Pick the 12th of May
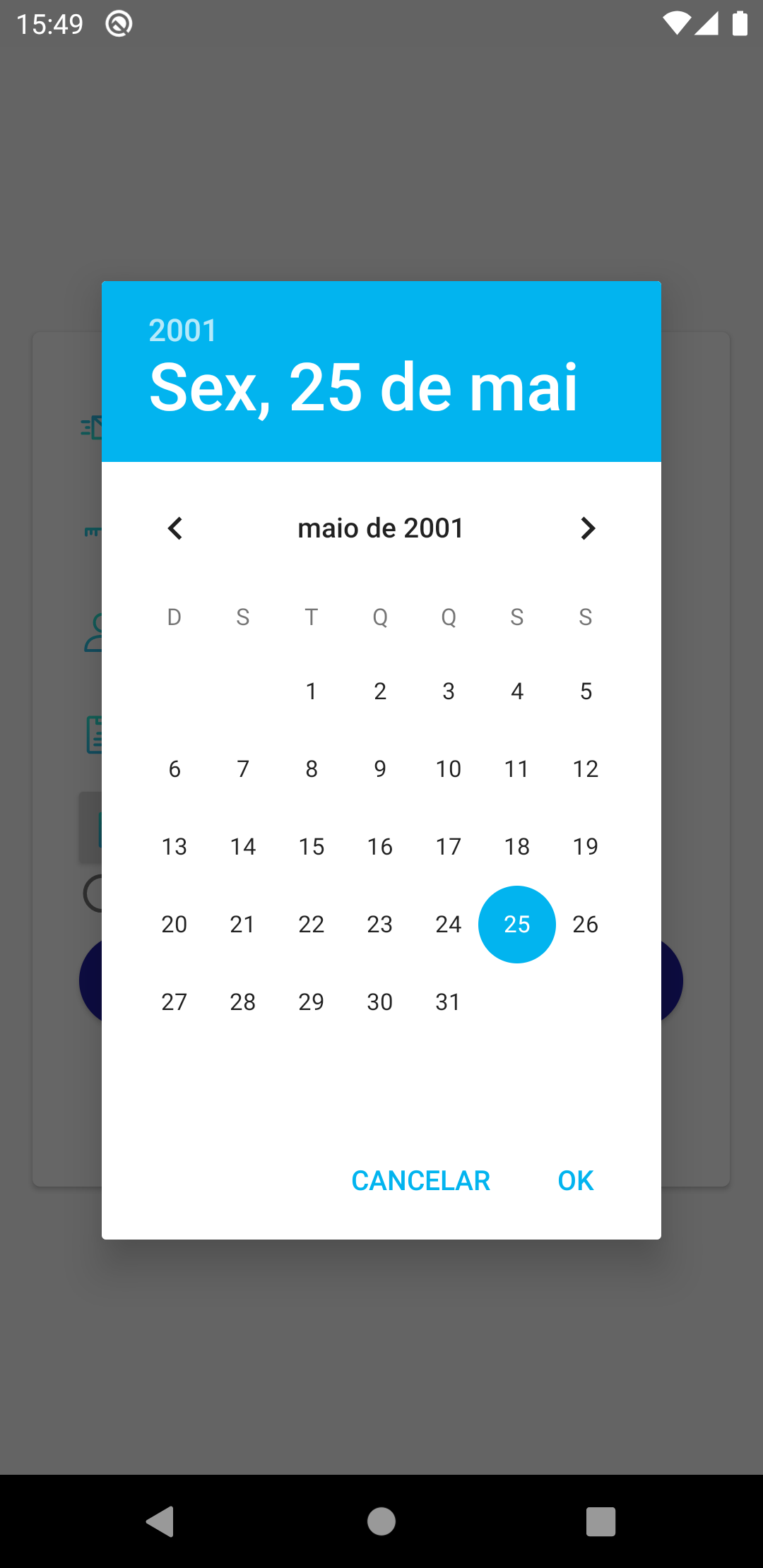The width and height of the screenshot is (763, 1568). click(586, 769)
